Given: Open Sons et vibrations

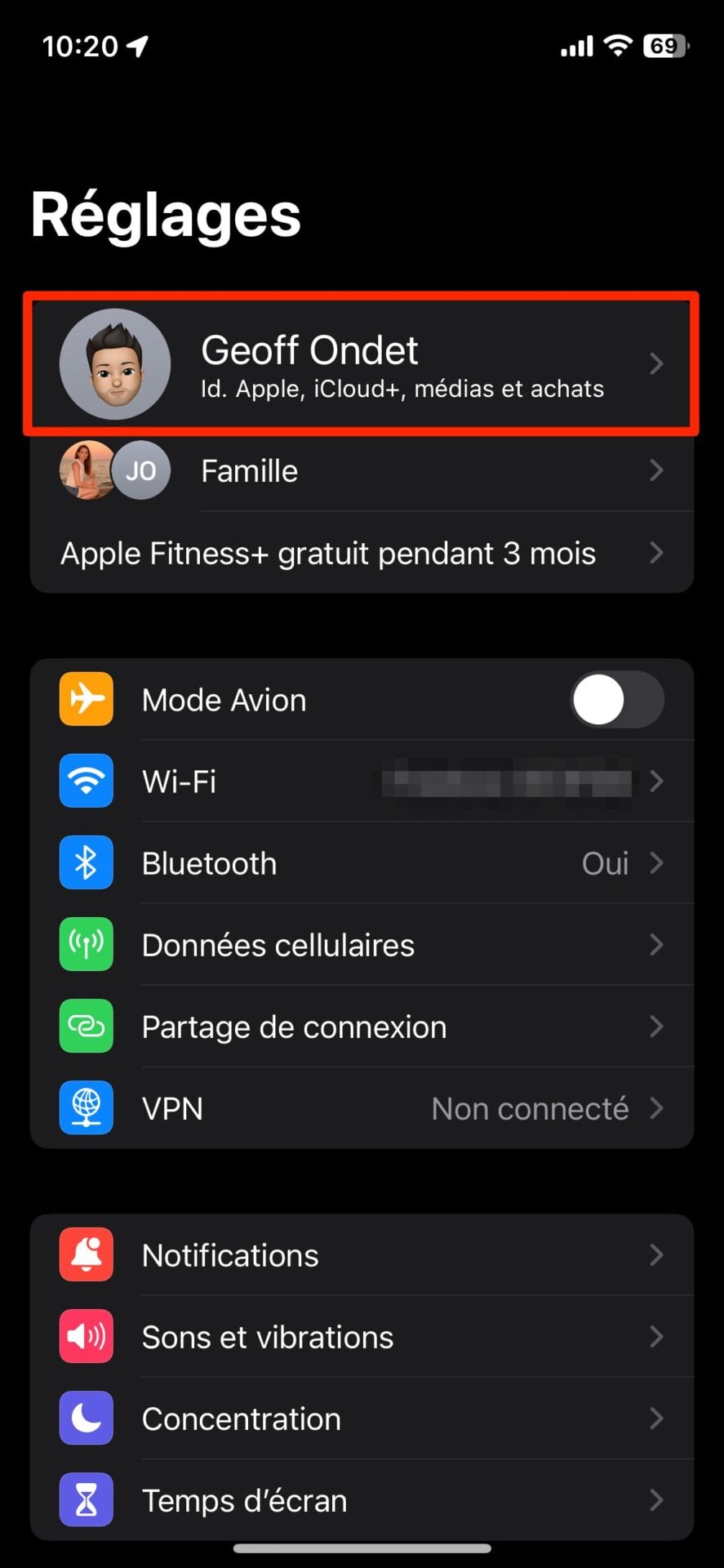Looking at the screenshot, I should [x=361, y=1337].
